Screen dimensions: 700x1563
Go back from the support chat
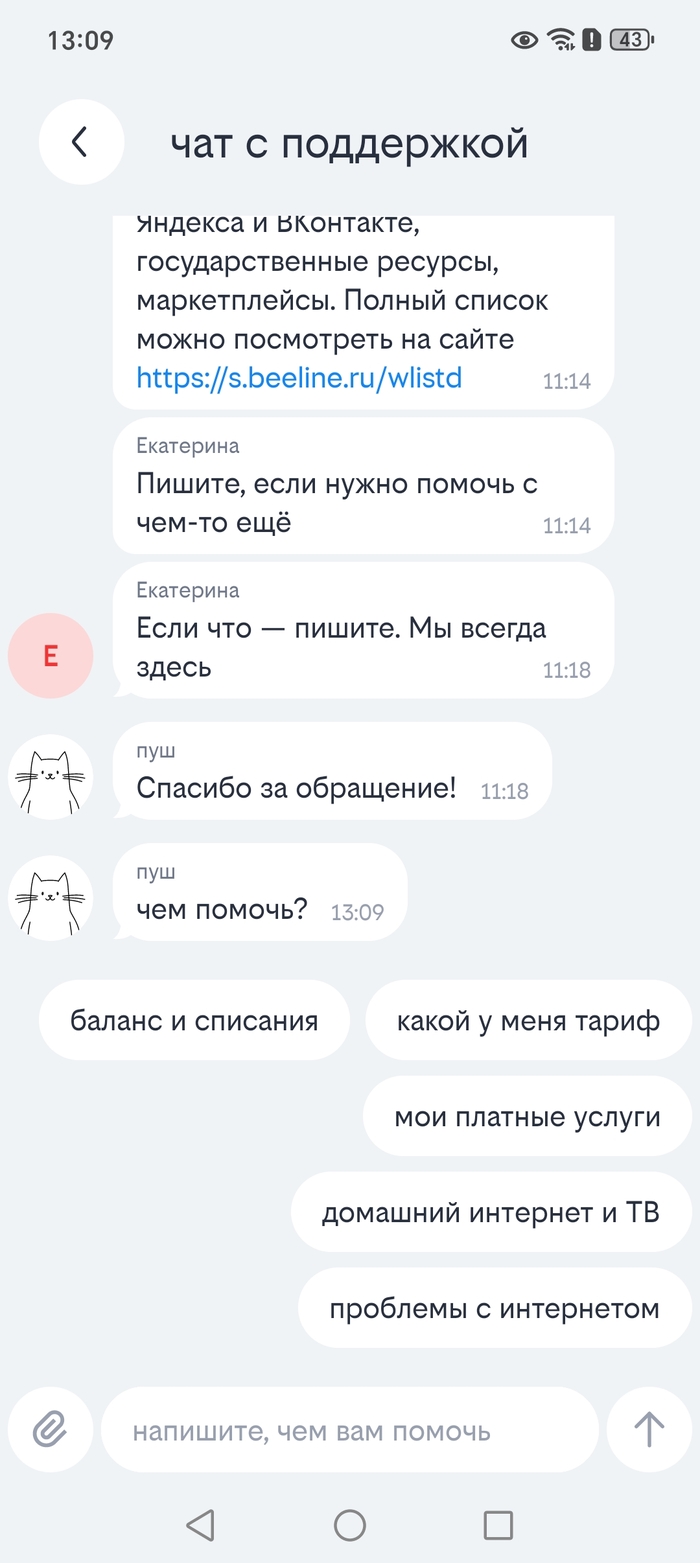pos(81,142)
